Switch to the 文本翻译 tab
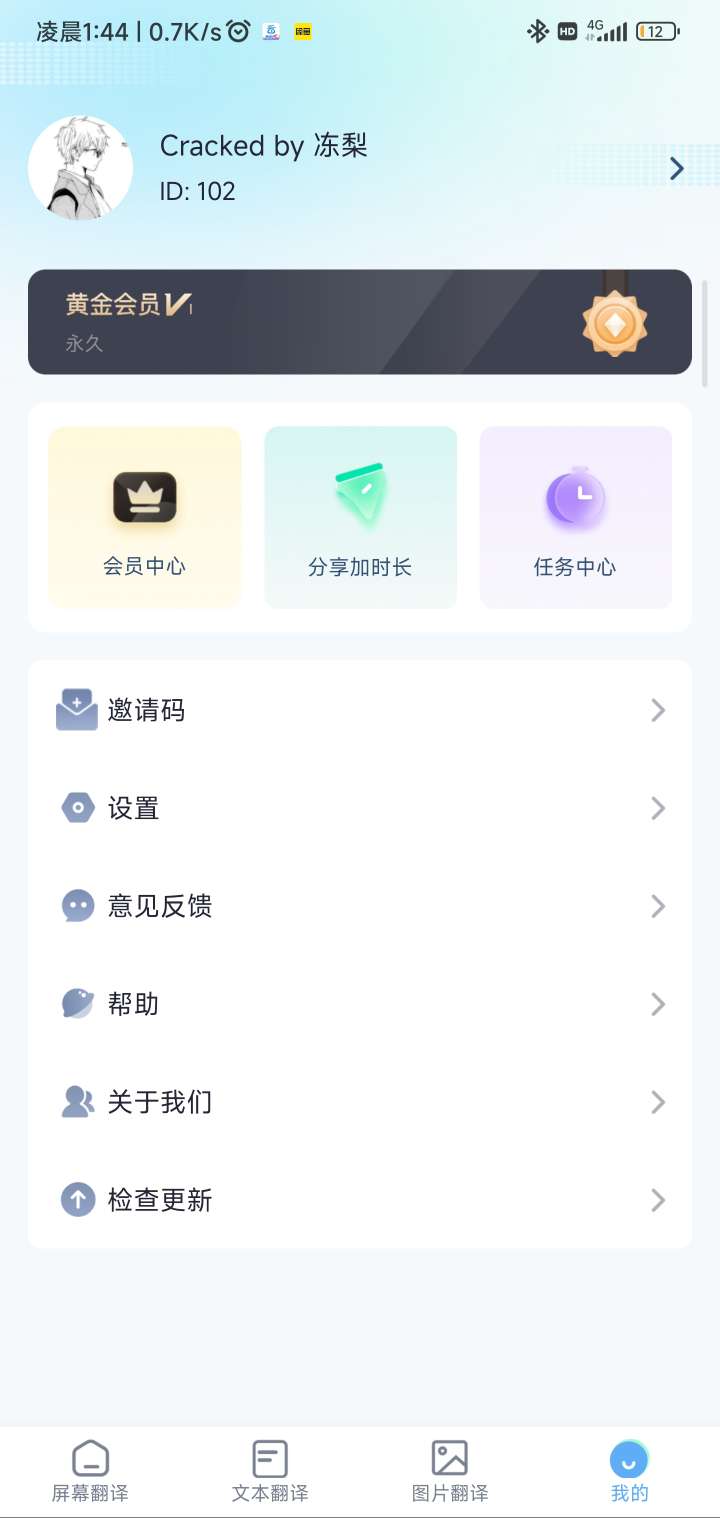 pyautogui.click(x=270, y=1471)
